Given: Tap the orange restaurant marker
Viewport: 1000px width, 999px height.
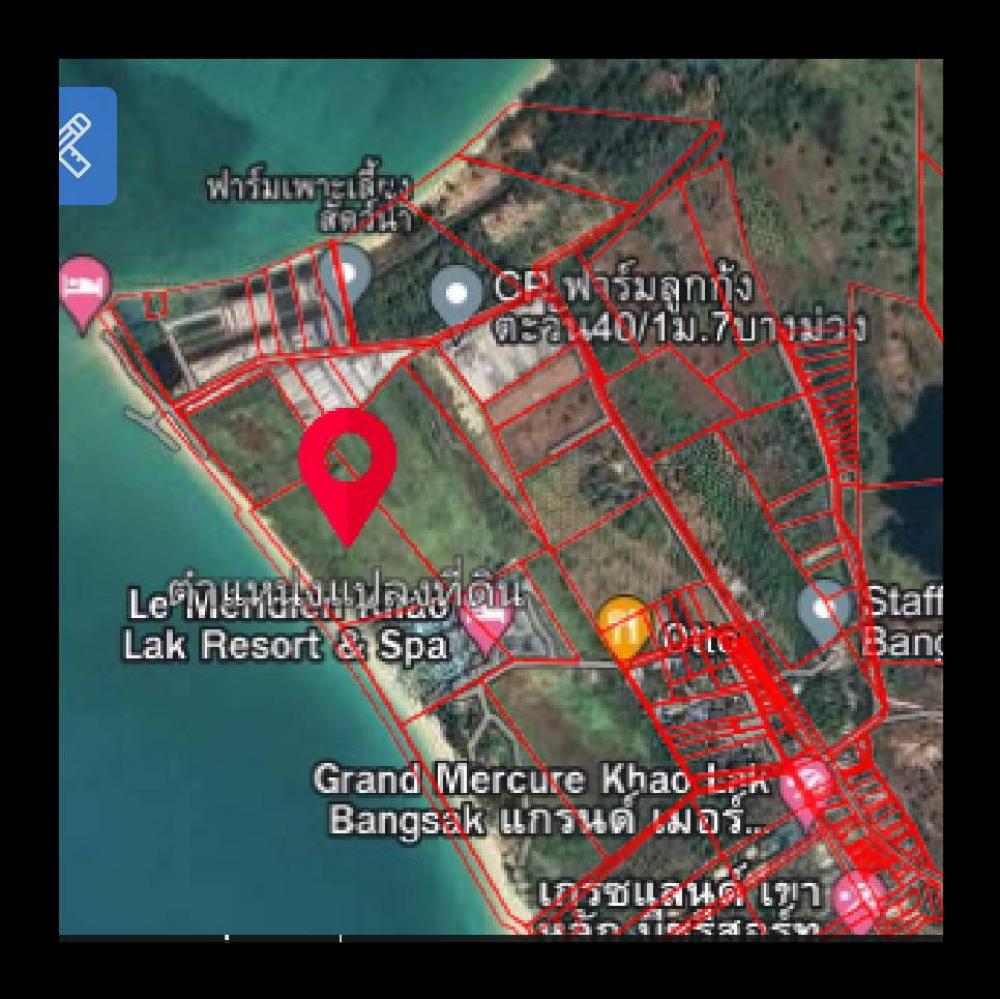Looking at the screenshot, I should (624, 626).
